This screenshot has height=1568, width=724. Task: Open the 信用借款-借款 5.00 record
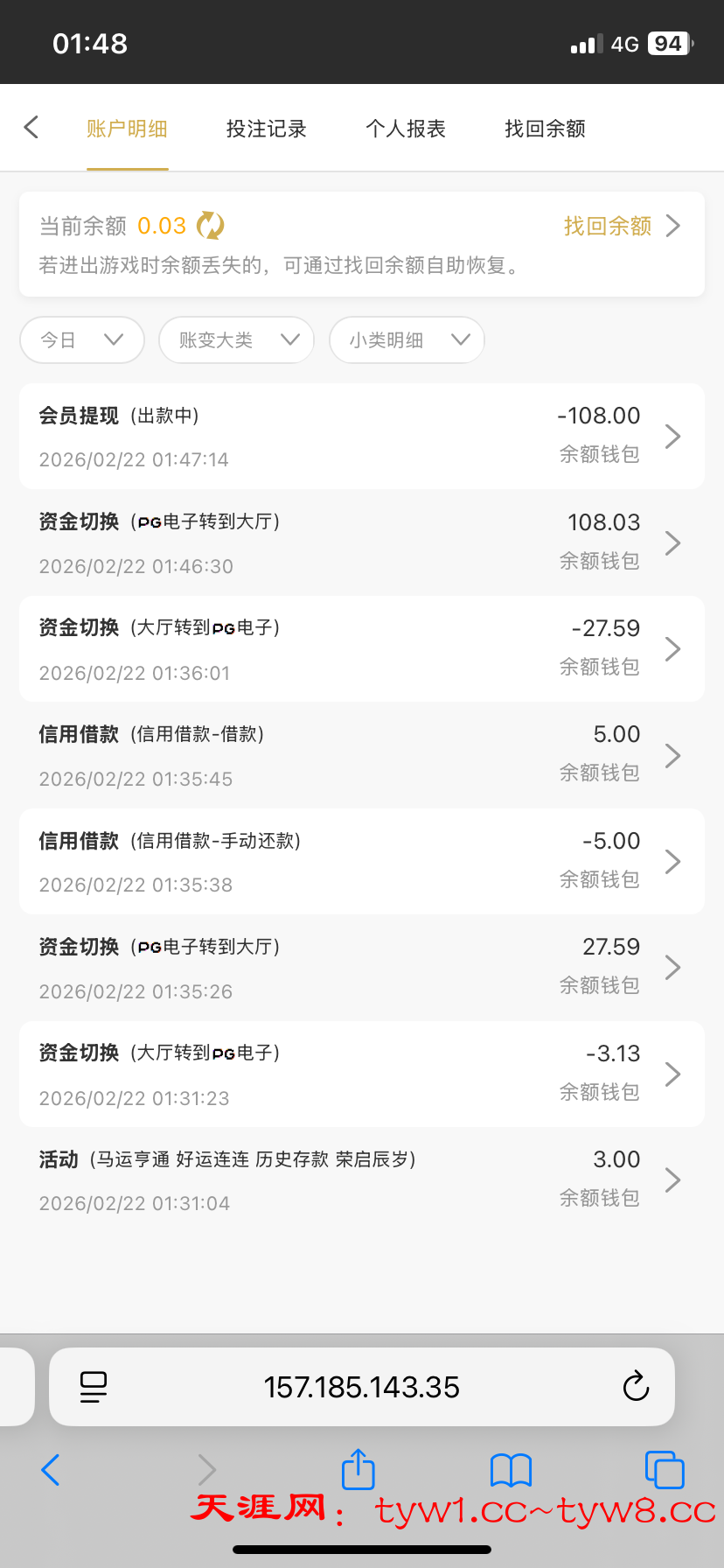(x=362, y=755)
